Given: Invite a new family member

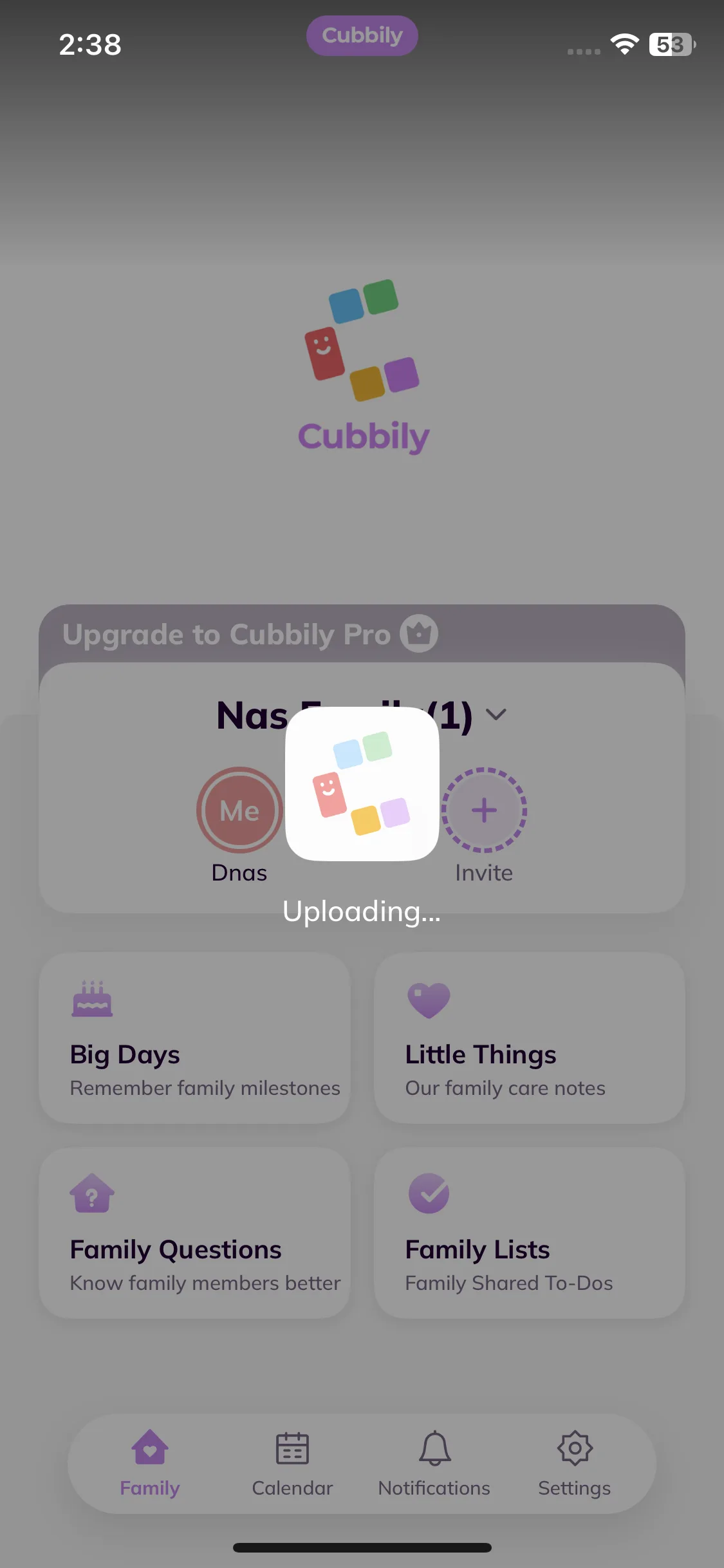Looking at the screenshot, I should pyautogui.click(x=484, y=810).
